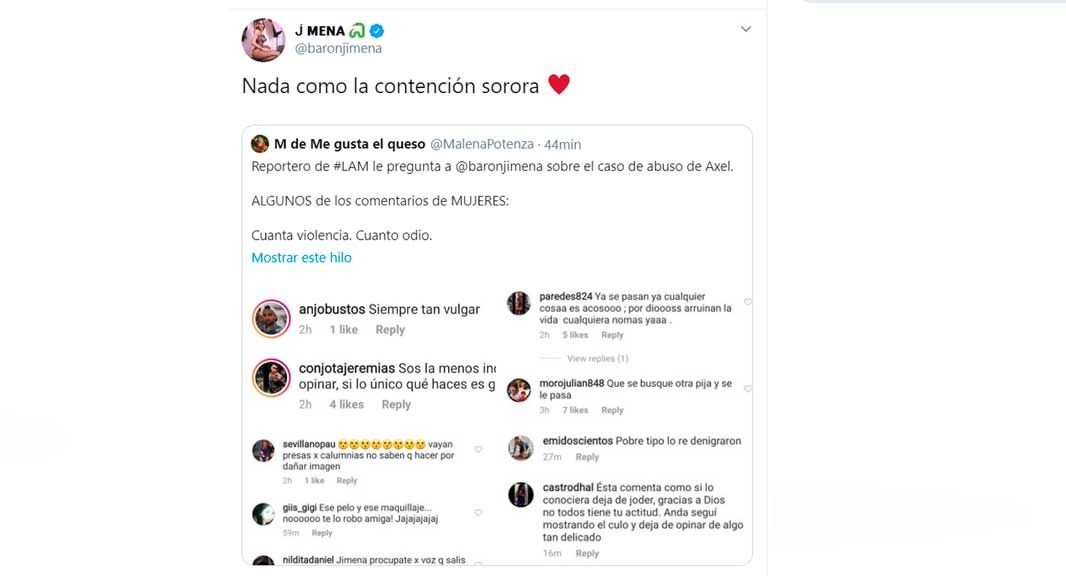Open the @MalenaPotenza author handle

(x=481, y=144)
